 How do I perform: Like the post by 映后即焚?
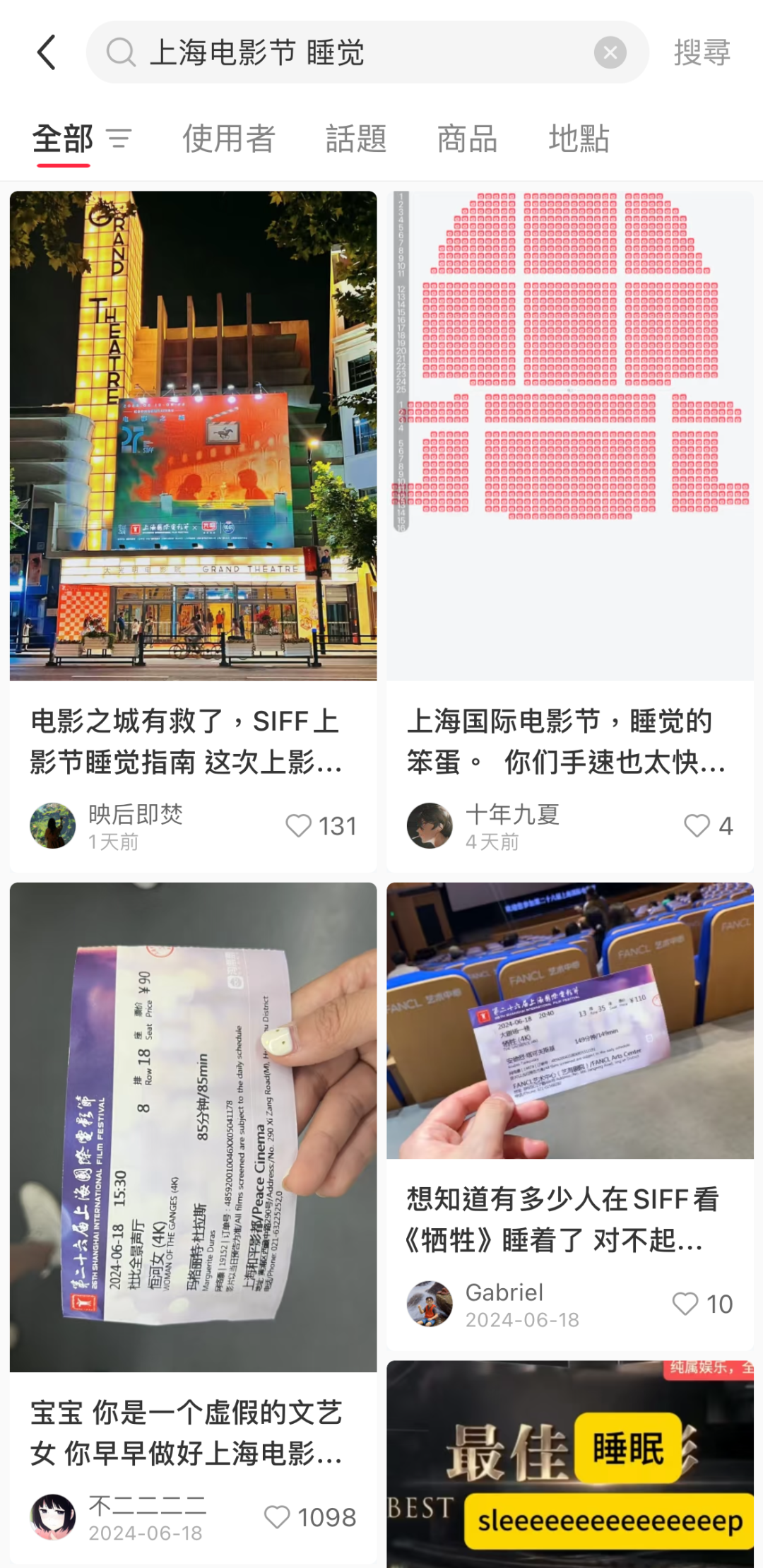pyautogui.click(x=299, y=825)
